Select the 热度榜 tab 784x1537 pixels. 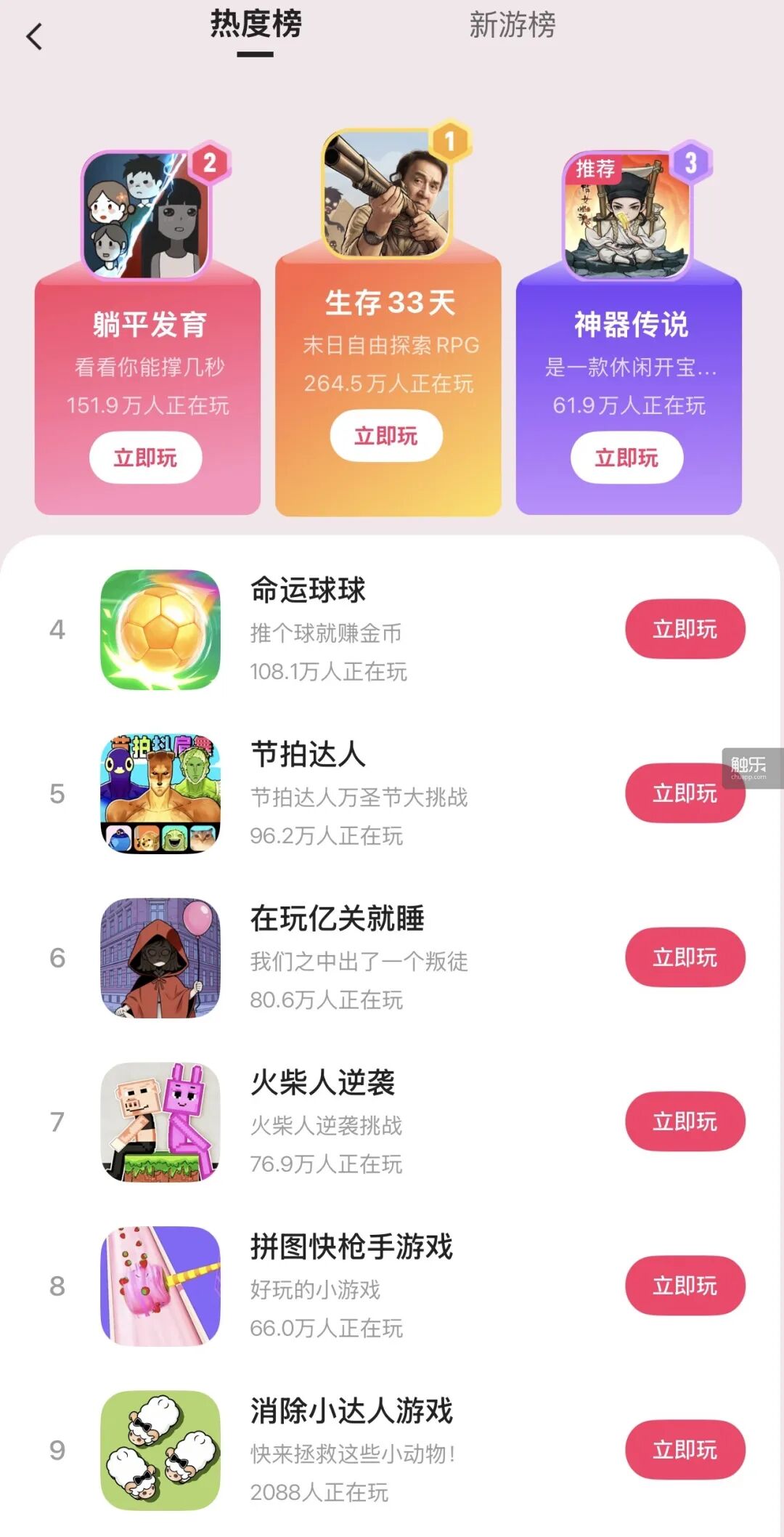click(x=256, y=26)
